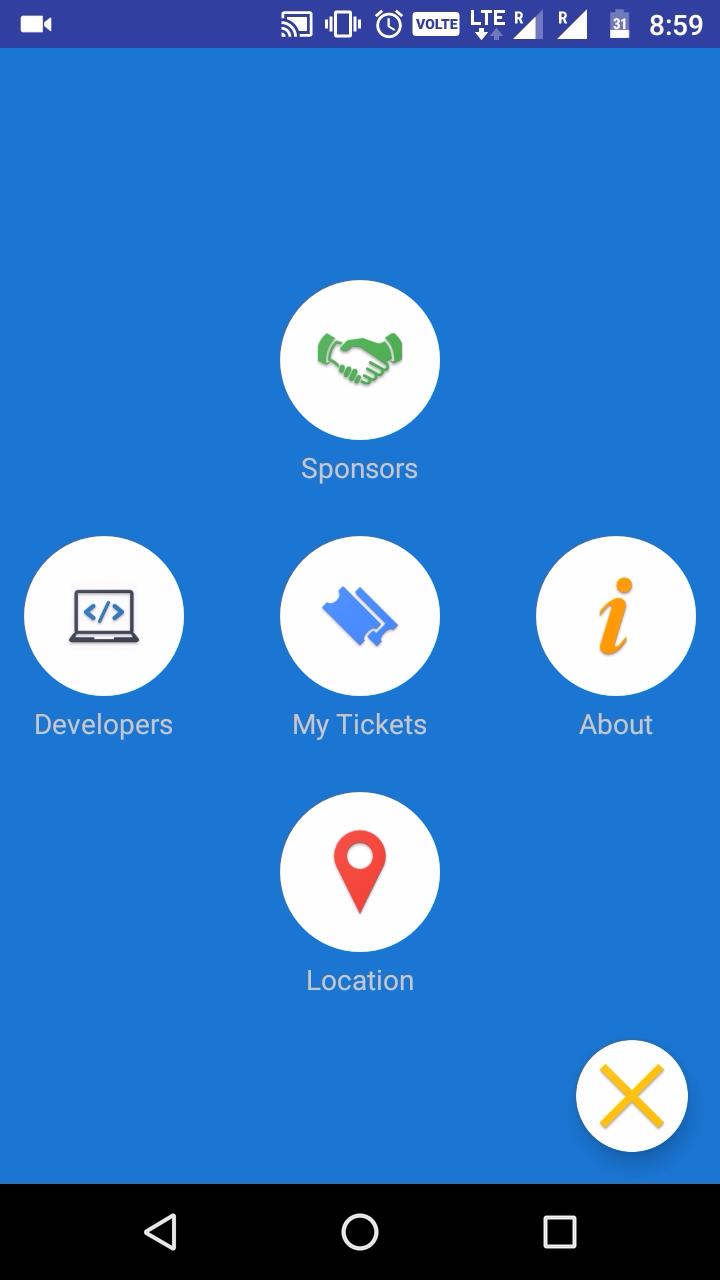This screenshot has width=720, height=1280.
Task: Open the Location map
Action: [x=360, y=872]
